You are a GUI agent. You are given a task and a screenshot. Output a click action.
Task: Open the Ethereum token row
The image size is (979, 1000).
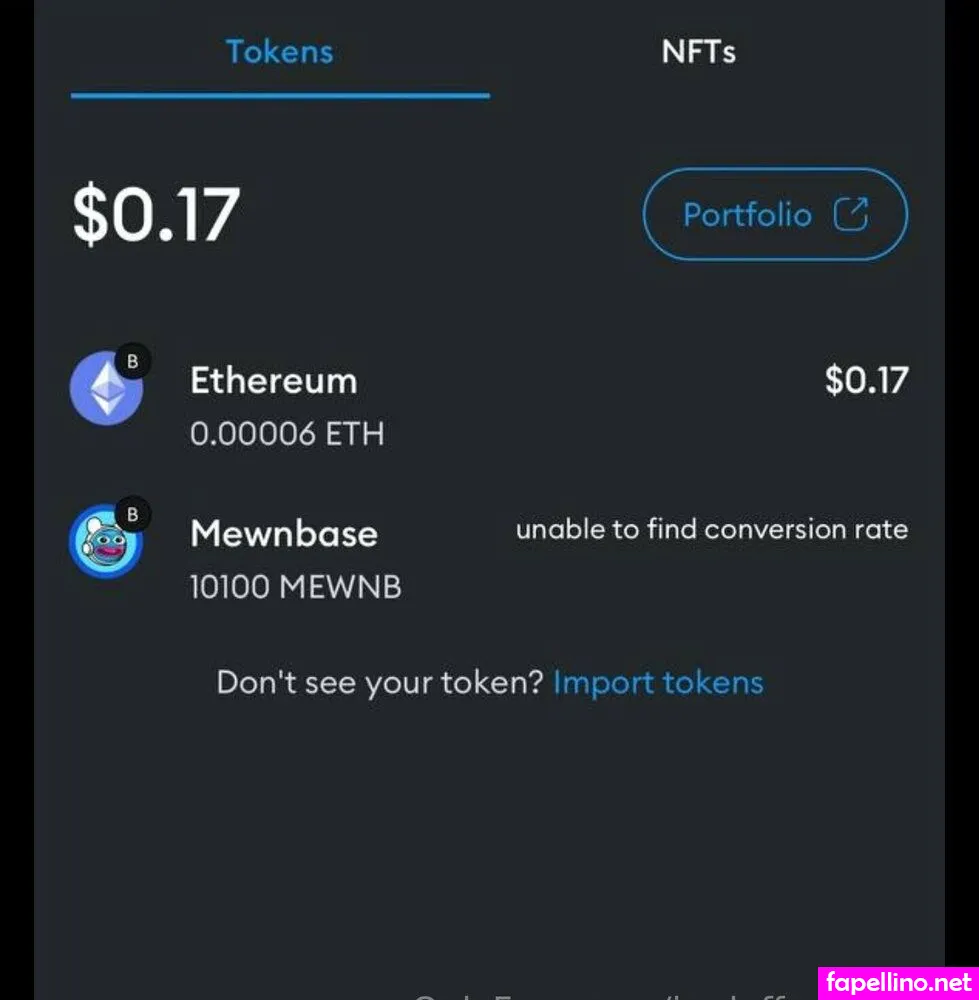(x=488, y=405)
